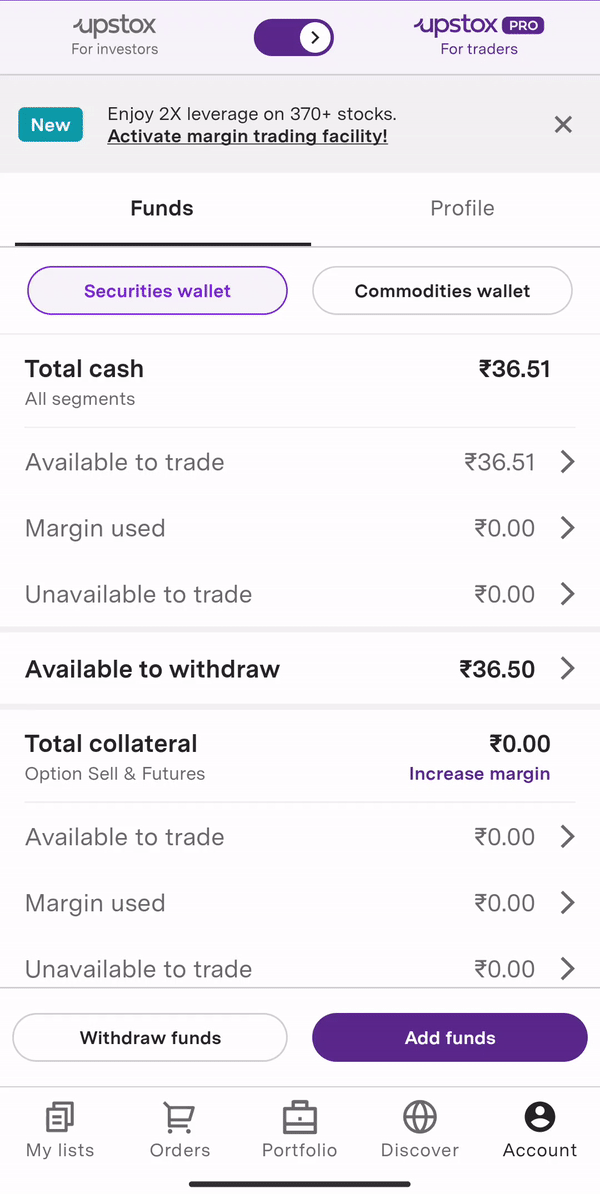Open Unavailable to trade under Total cash

coord(300,594)
